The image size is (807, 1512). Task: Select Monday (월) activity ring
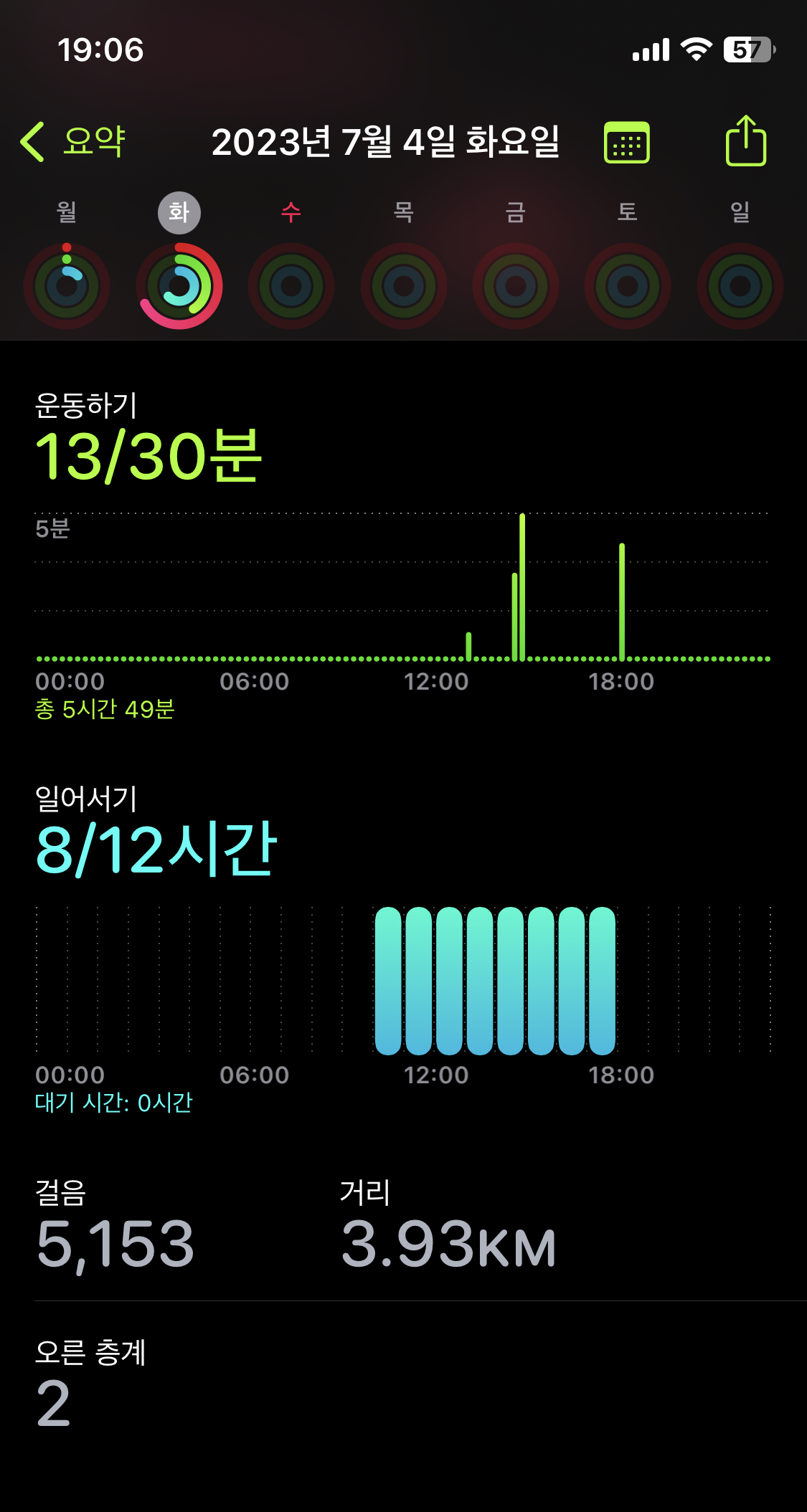coord(67,286)
